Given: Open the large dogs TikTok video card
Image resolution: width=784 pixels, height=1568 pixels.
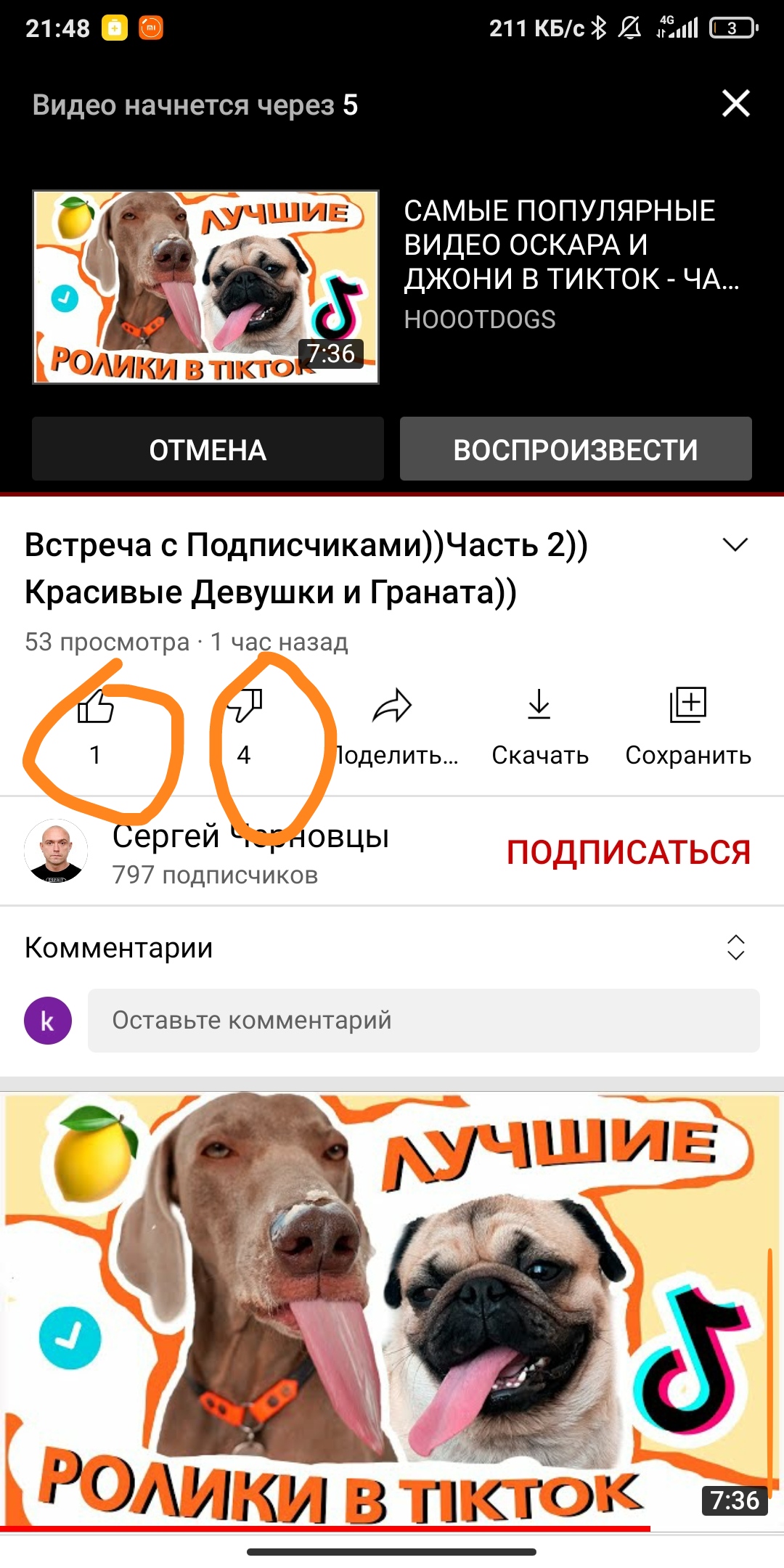Looking at the screenshot, I should [392, 1310].
